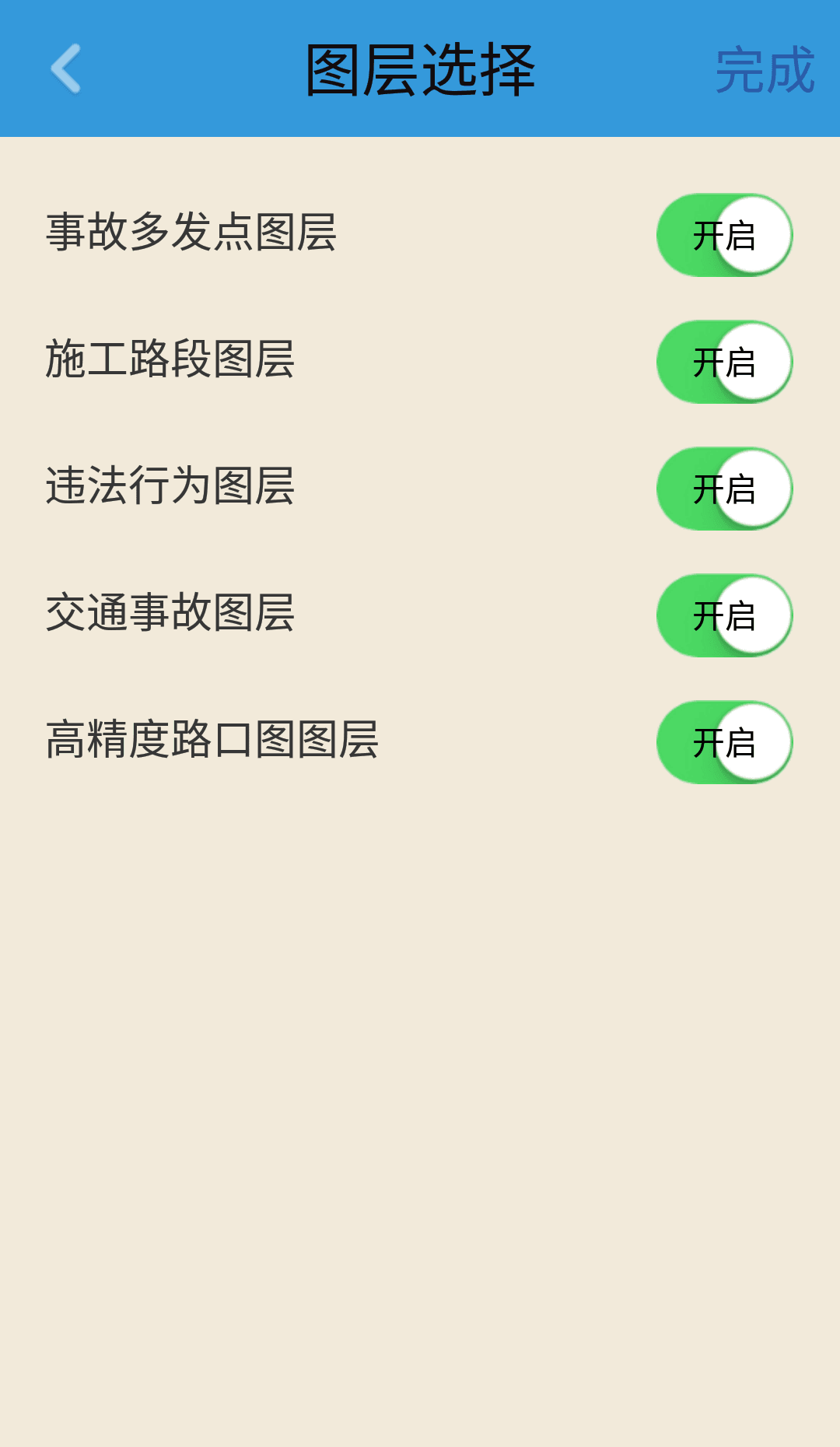Tap 完成 to finish layer selection

[x=765, y=70]
